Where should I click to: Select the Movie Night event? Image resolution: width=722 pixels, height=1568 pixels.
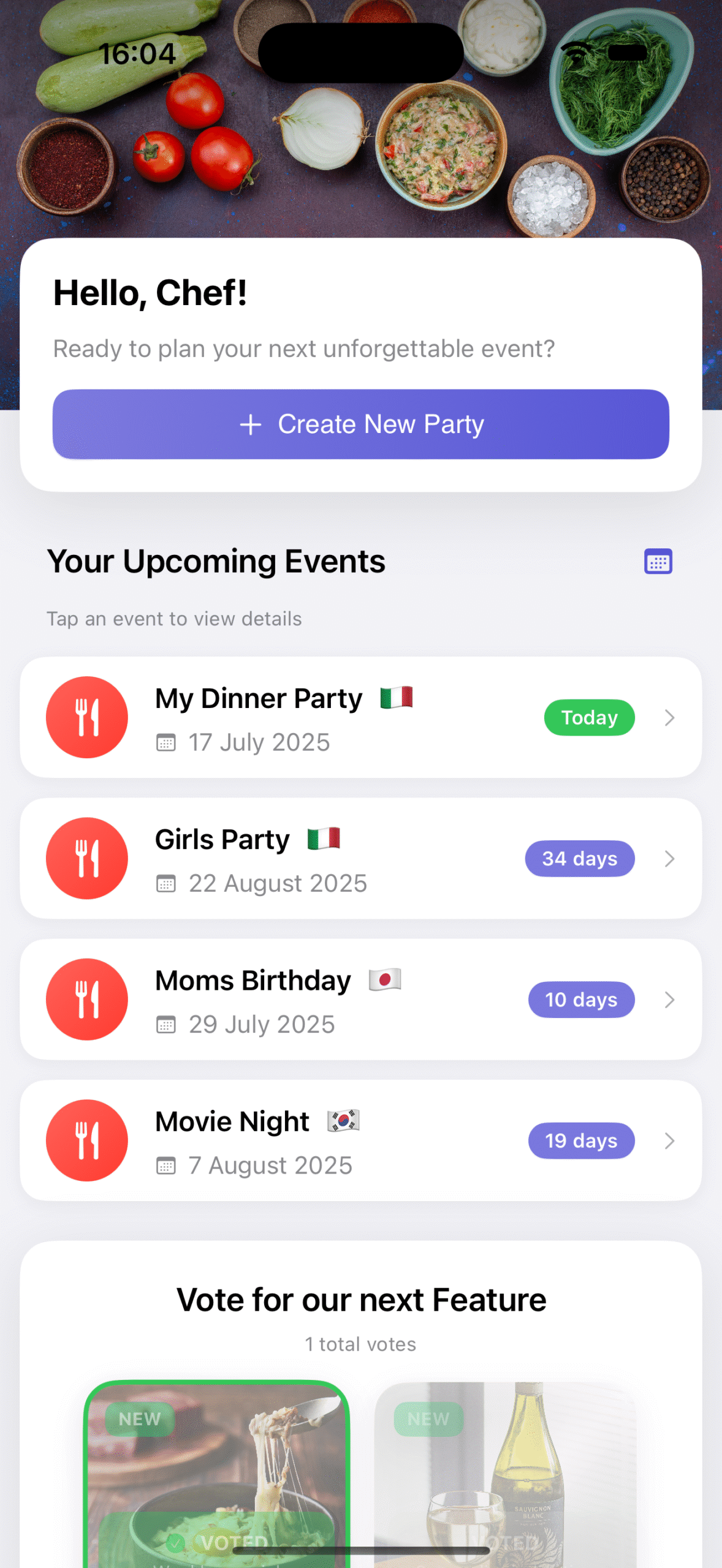coord(360,1140)
